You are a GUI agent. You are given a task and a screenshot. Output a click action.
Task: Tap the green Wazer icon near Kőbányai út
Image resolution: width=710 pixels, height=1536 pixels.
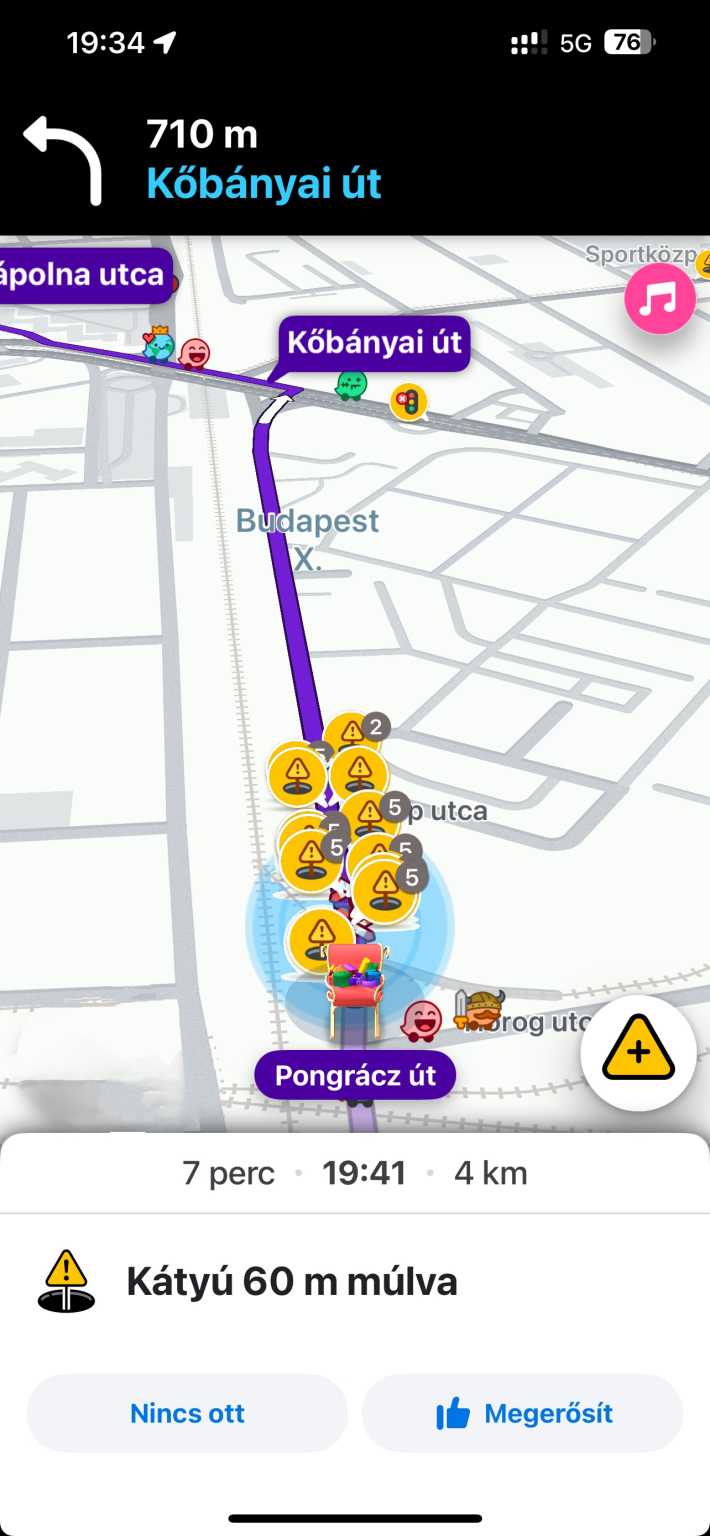[x=351, y=383]
